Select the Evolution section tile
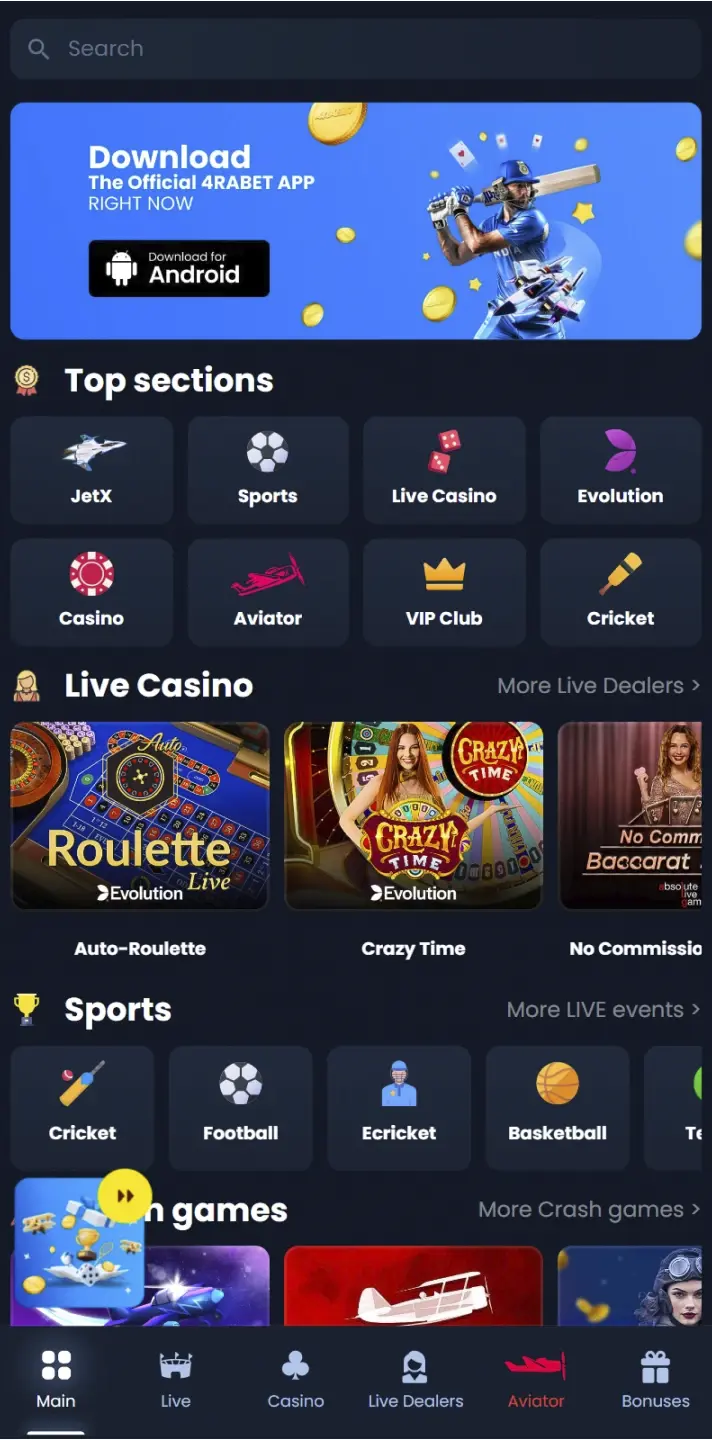712x1440 pixels. coord(620,470)
